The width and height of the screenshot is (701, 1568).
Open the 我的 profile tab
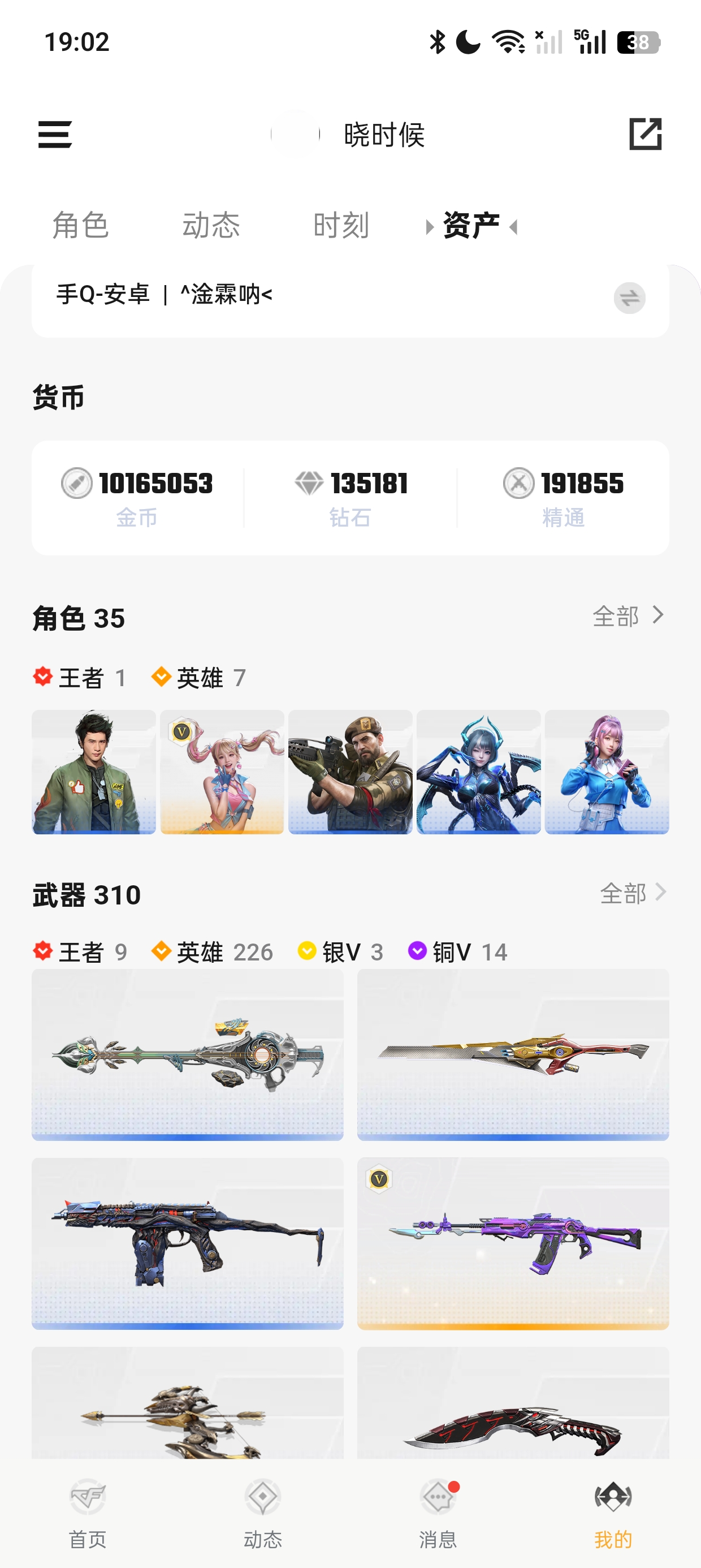pyautogui.click(x=613, y=1513)
